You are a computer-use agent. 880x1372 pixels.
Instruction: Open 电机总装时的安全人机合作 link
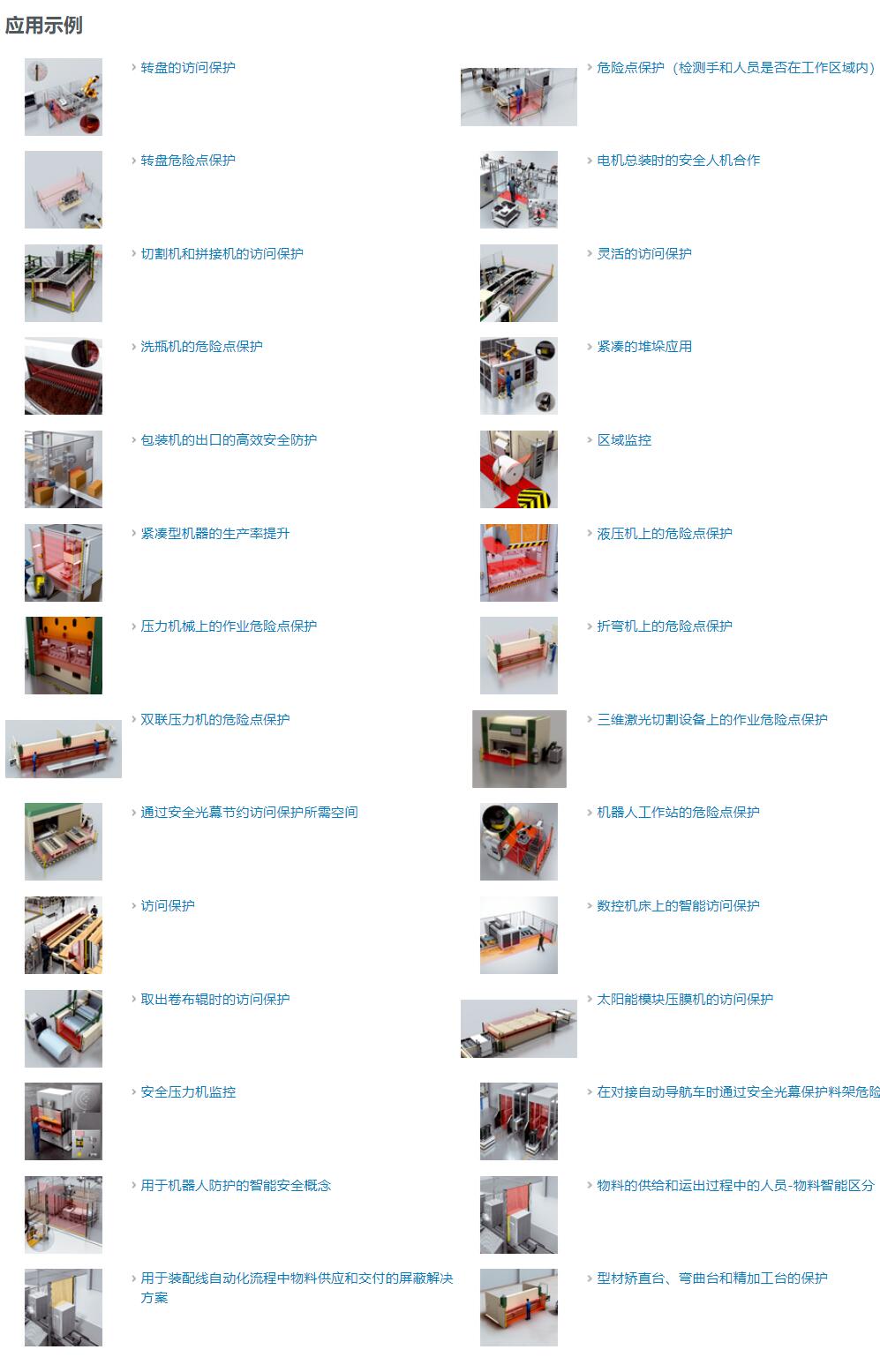click(678, 161)
